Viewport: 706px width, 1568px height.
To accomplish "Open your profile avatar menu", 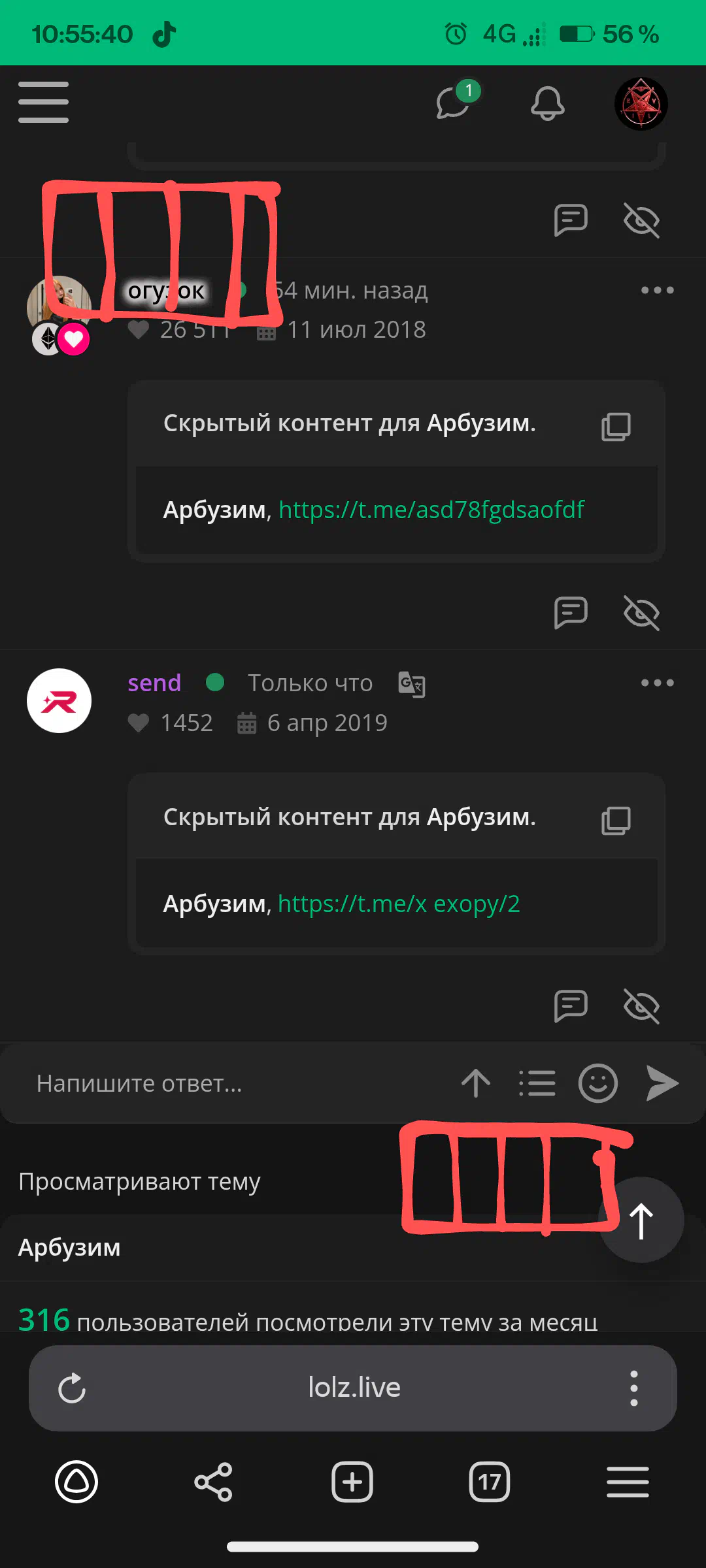I will [641, 103].
